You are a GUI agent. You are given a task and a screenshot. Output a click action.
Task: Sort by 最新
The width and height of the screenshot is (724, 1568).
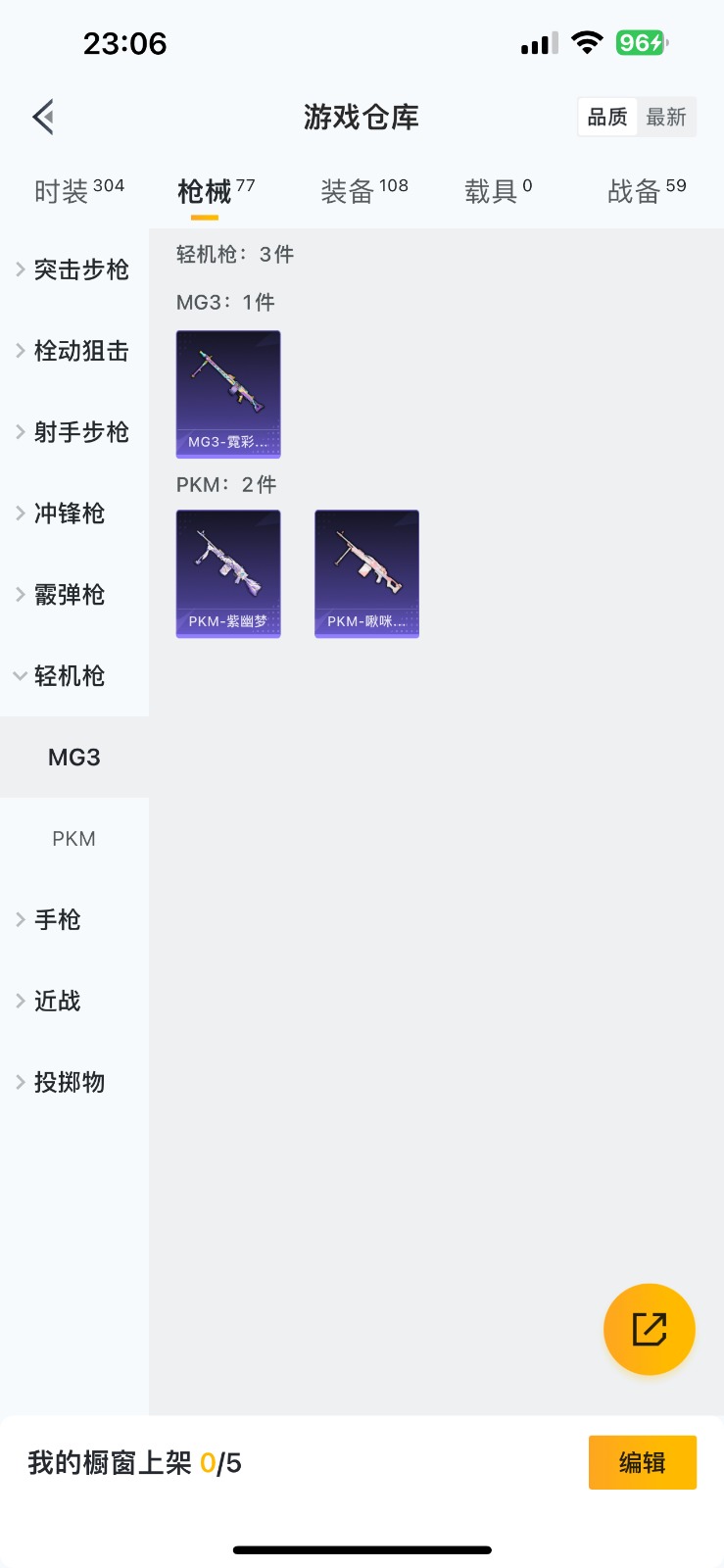click(x=666, y=118)
